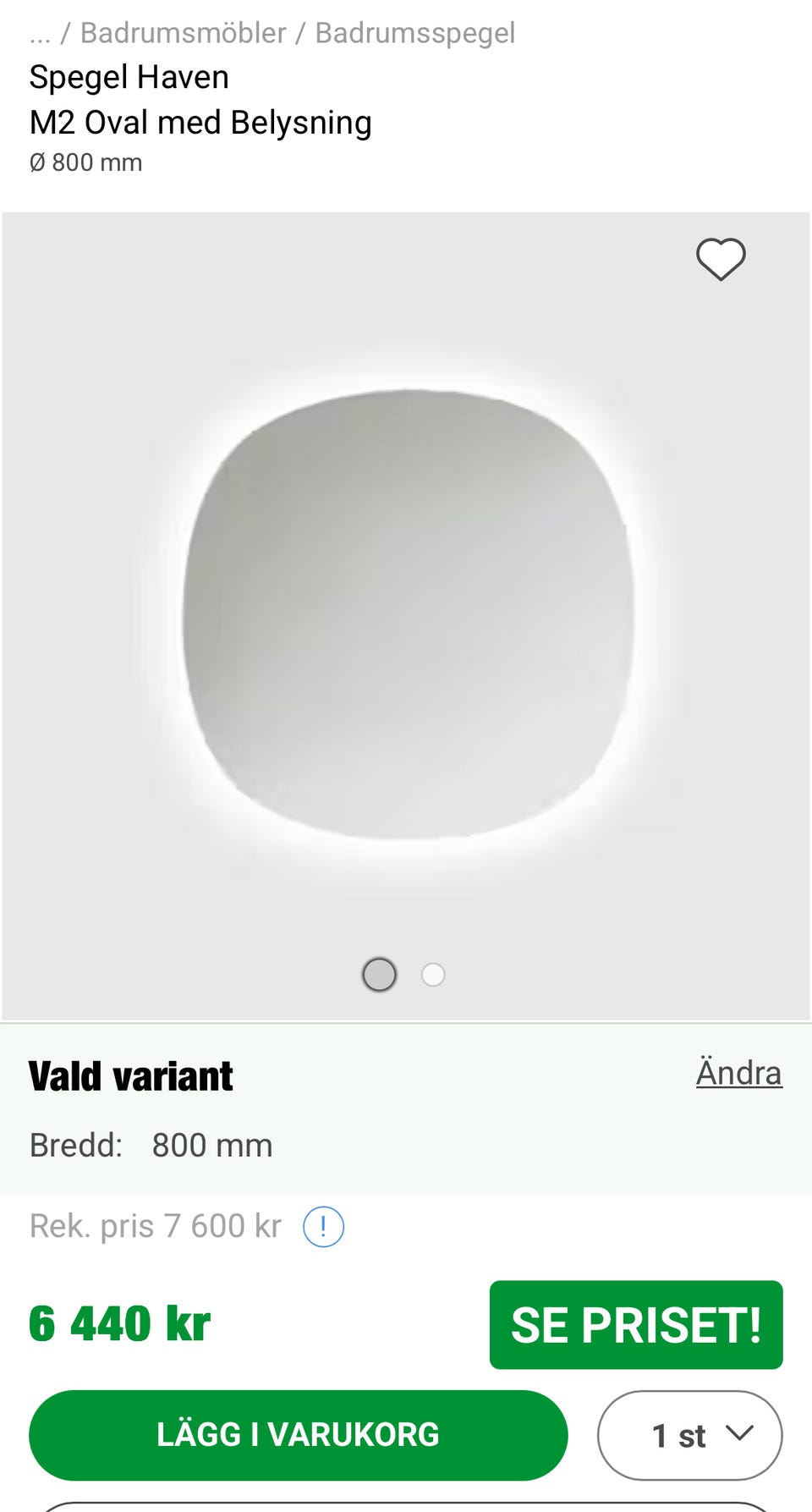Open the quantity dropdown showing 1 st
This screenshot has width=812, height=1512.
[x=689, y=1434]
